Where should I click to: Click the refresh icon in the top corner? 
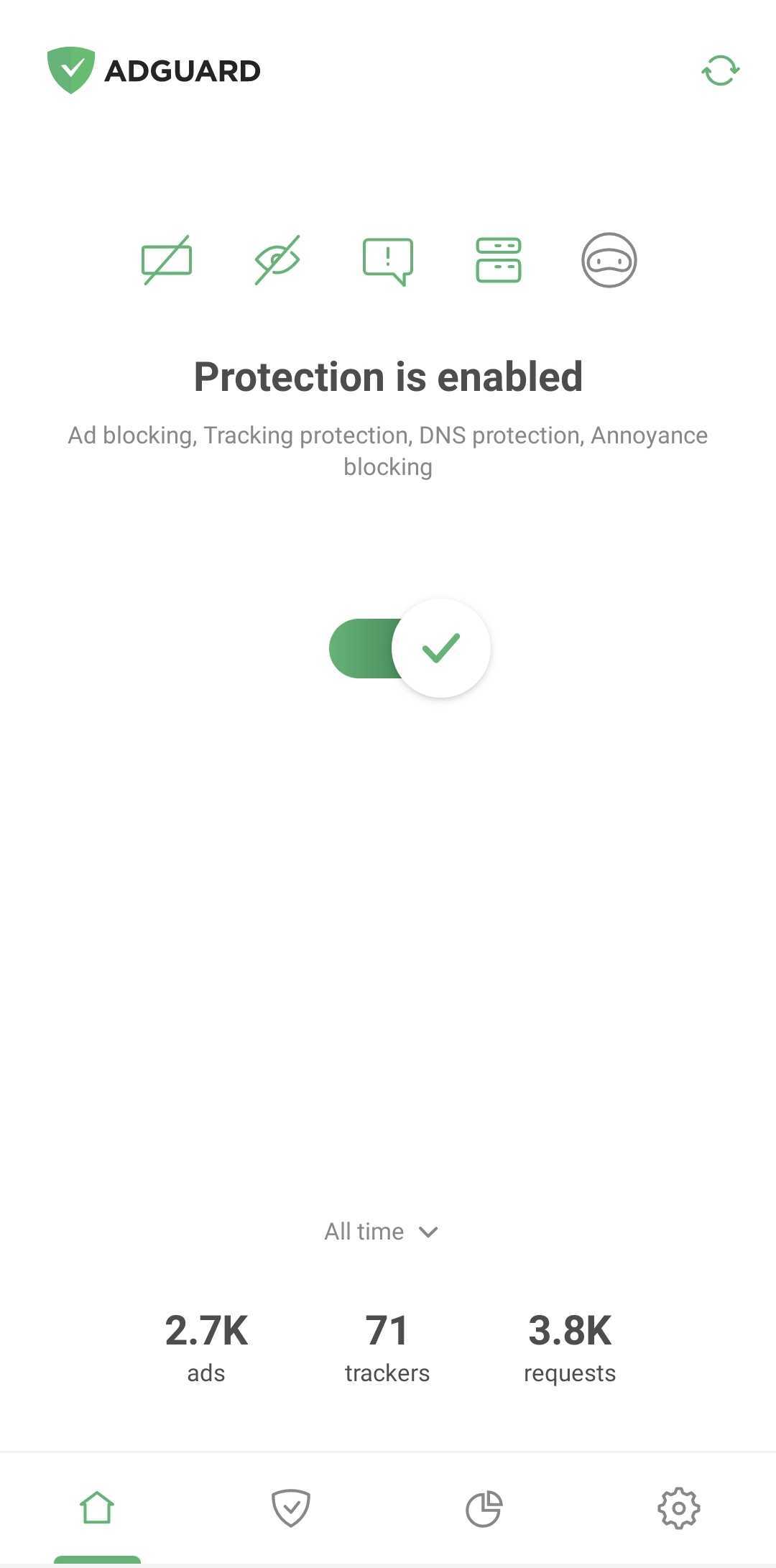coord(721,70)
